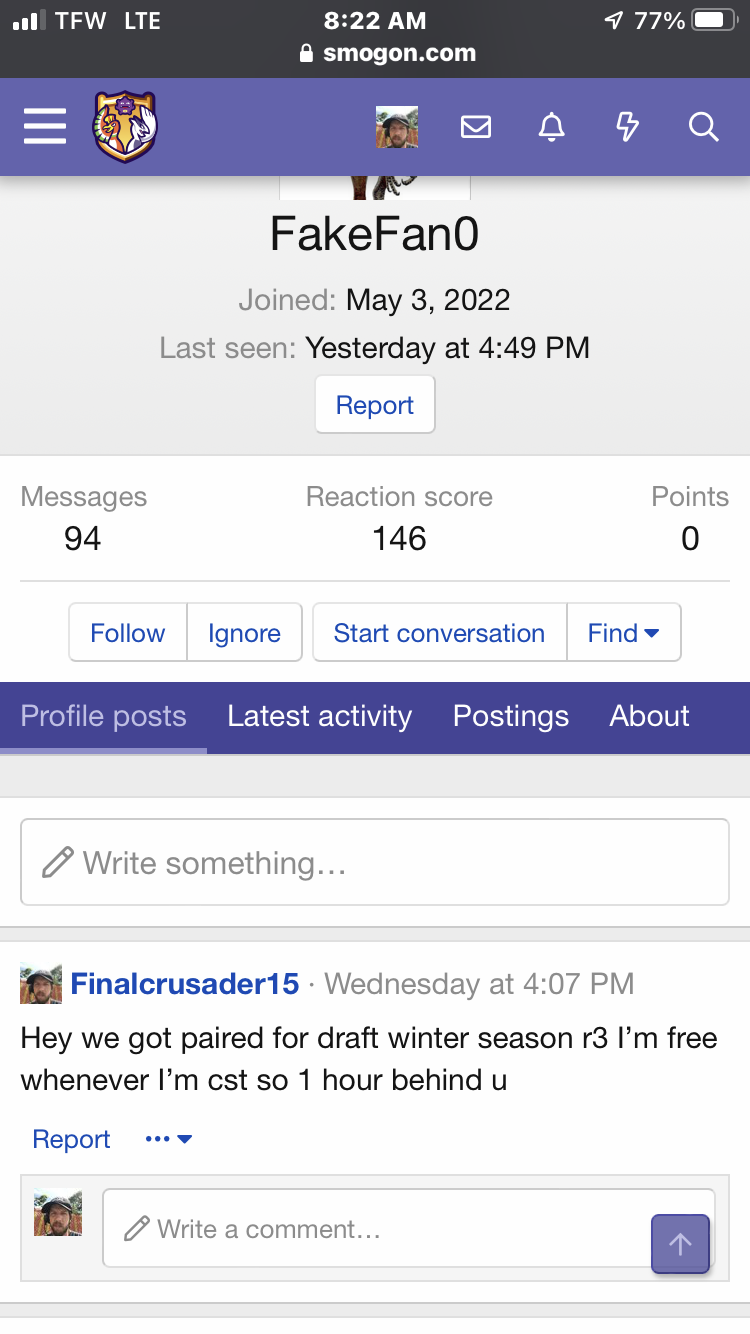750x1334 pixels.
Task: Expand the three-dot post options menu
Action: point(168,1139)
